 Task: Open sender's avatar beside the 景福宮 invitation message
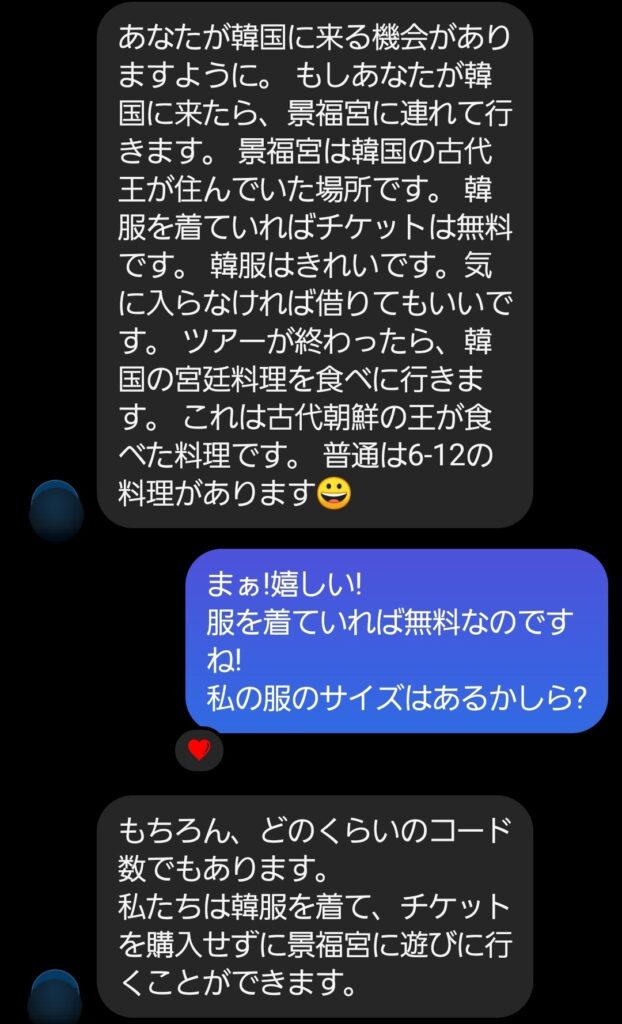click(x=56, y=509)
